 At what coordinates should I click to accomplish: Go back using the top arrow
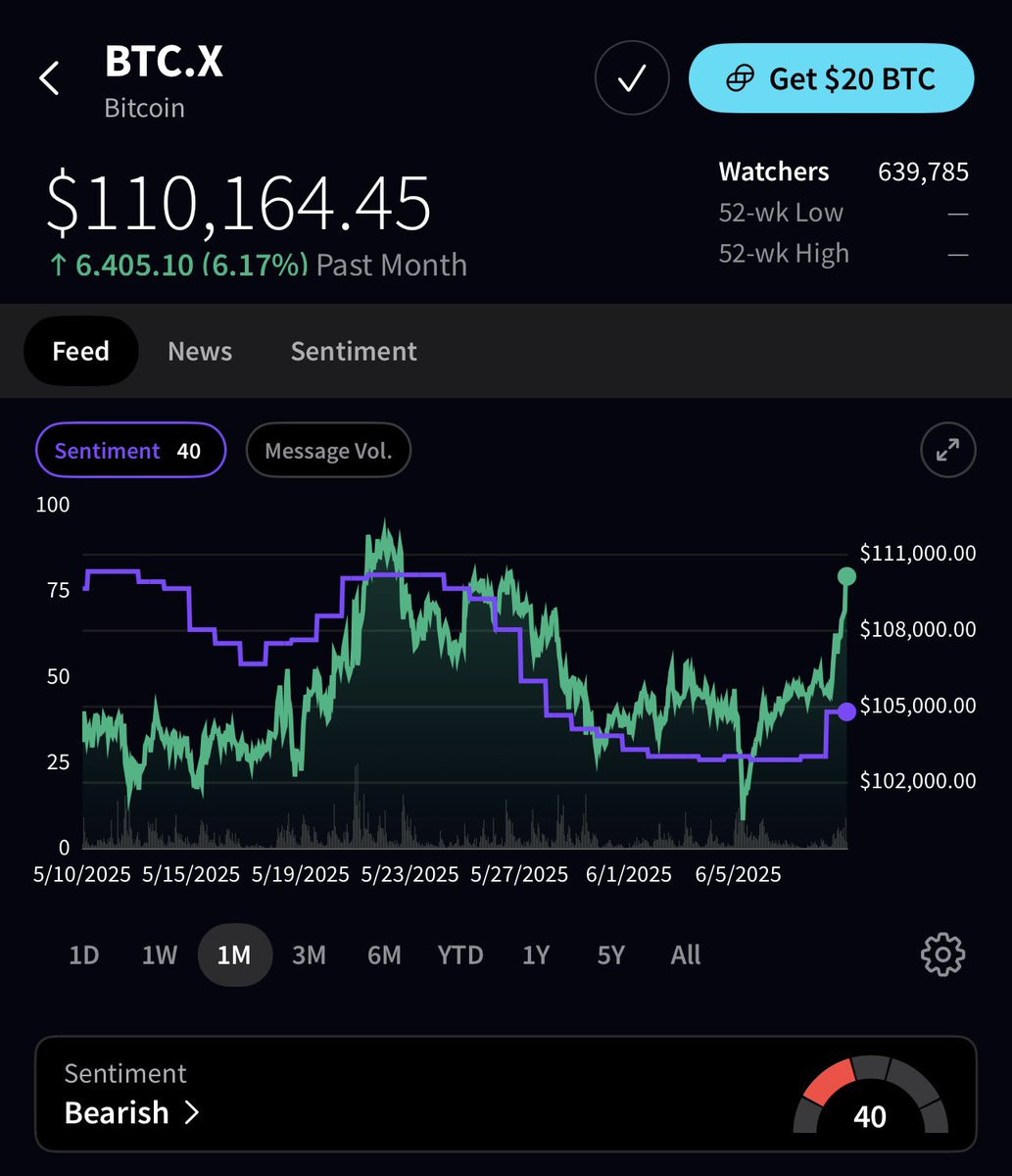(x=50, y=78)
